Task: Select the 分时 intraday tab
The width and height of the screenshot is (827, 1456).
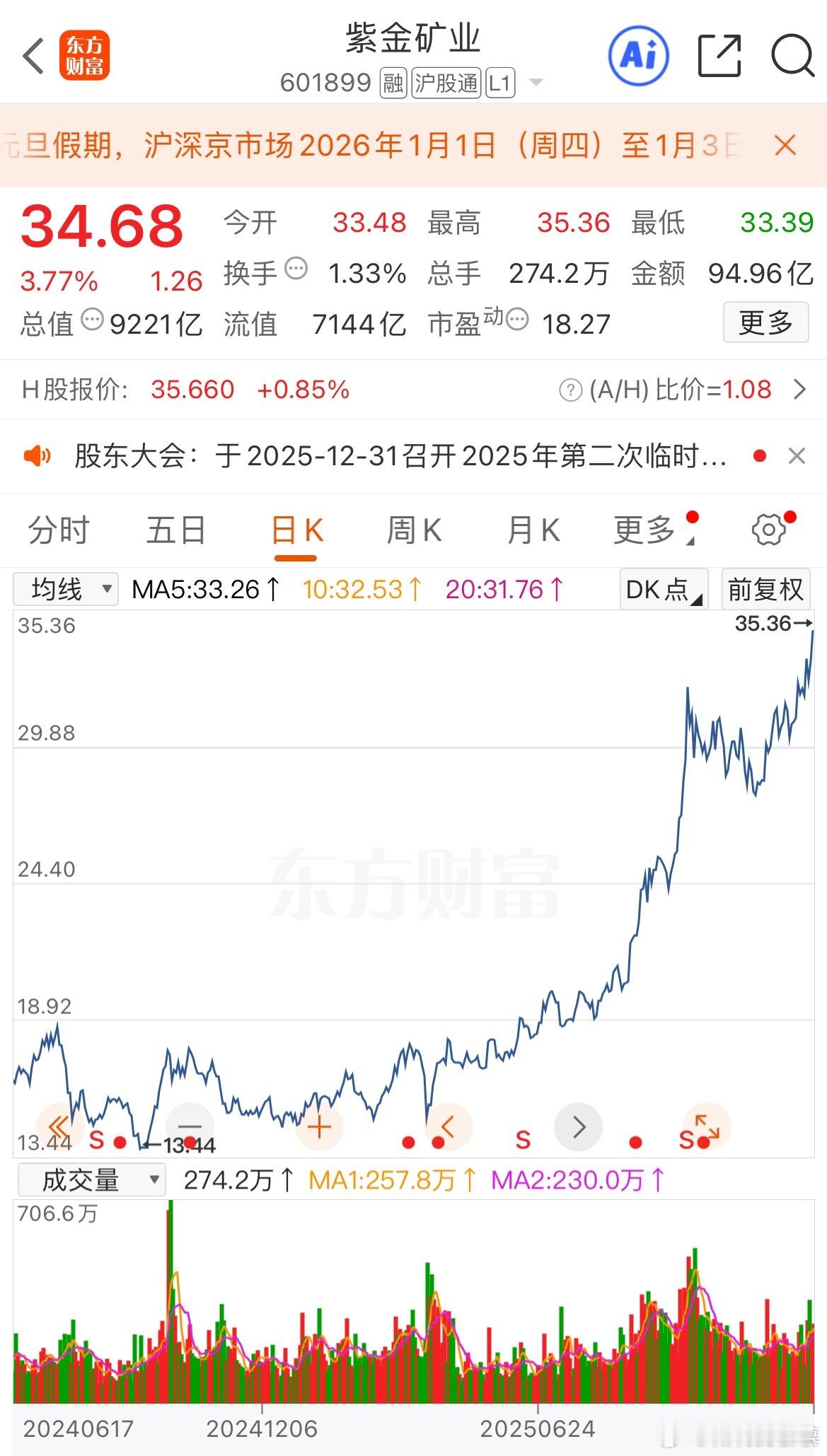Action: [x=58, y=529]
